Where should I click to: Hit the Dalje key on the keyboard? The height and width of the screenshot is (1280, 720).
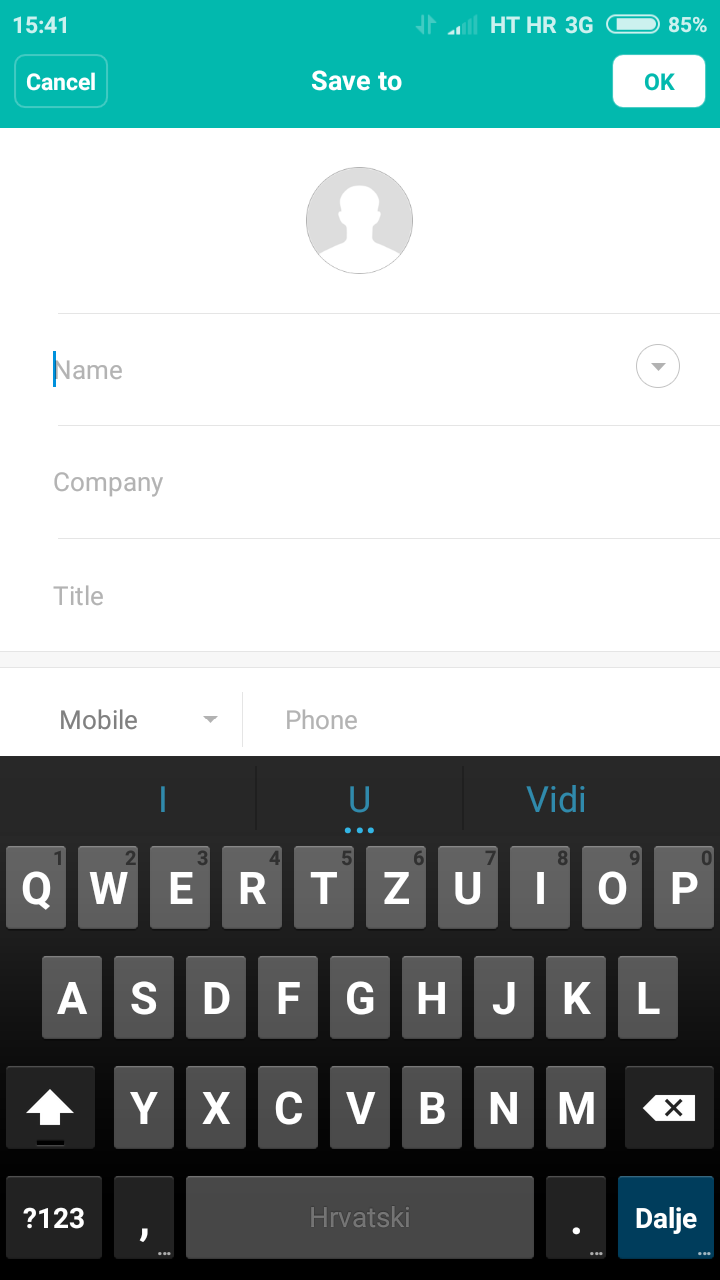point(666,1218)
